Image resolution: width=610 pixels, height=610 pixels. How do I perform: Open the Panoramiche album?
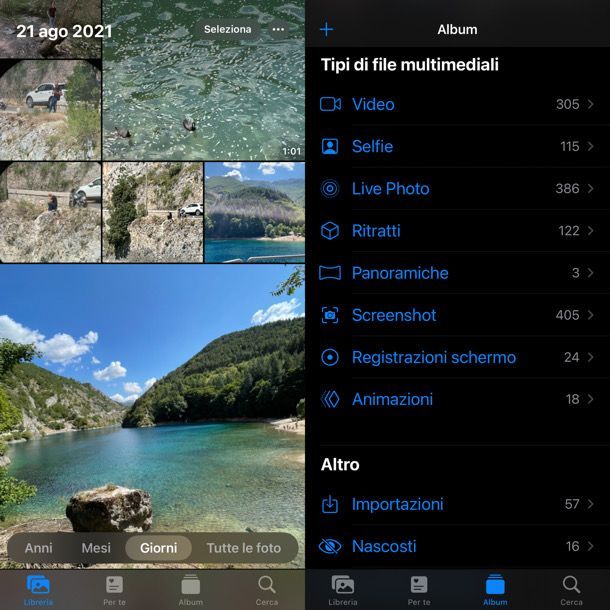pyautogui.click(x=457, y=272)
